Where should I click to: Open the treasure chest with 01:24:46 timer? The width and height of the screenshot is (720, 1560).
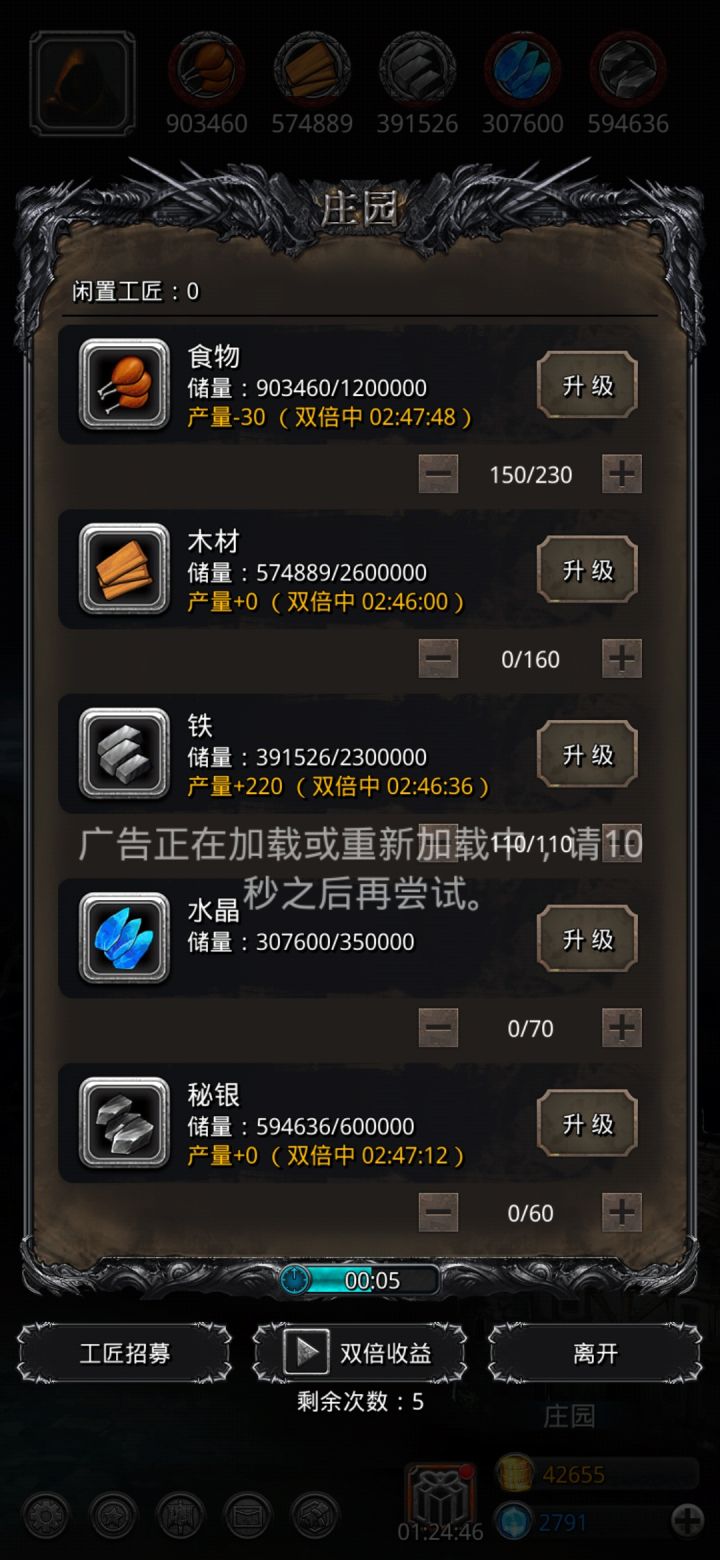[x=440, y=1490]
